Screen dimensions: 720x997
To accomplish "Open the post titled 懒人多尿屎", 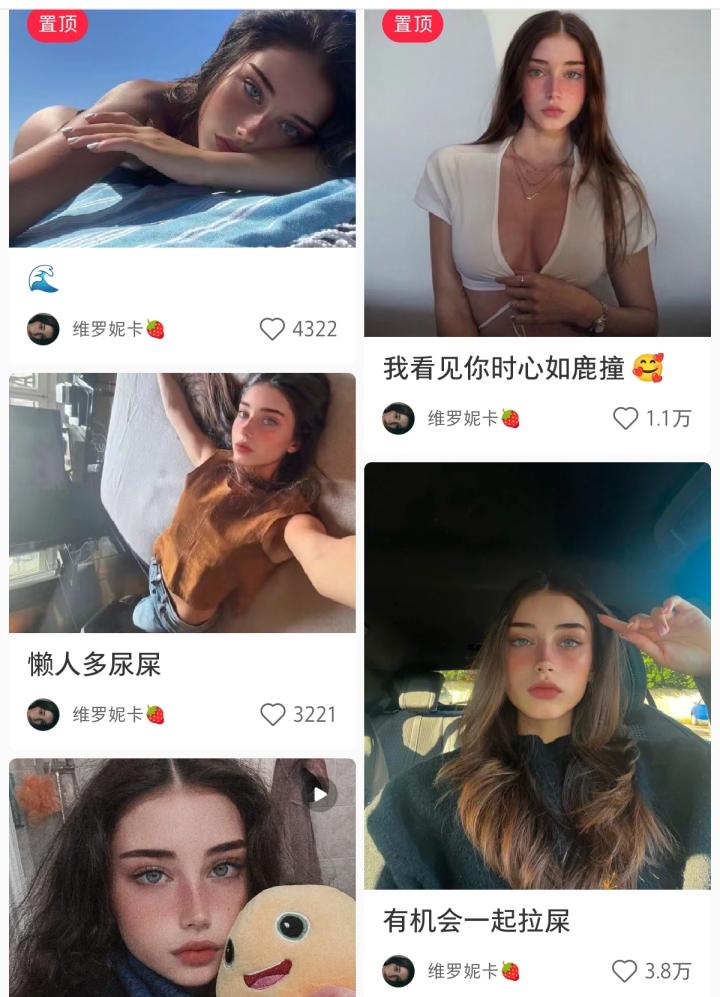I will [182, 503].
